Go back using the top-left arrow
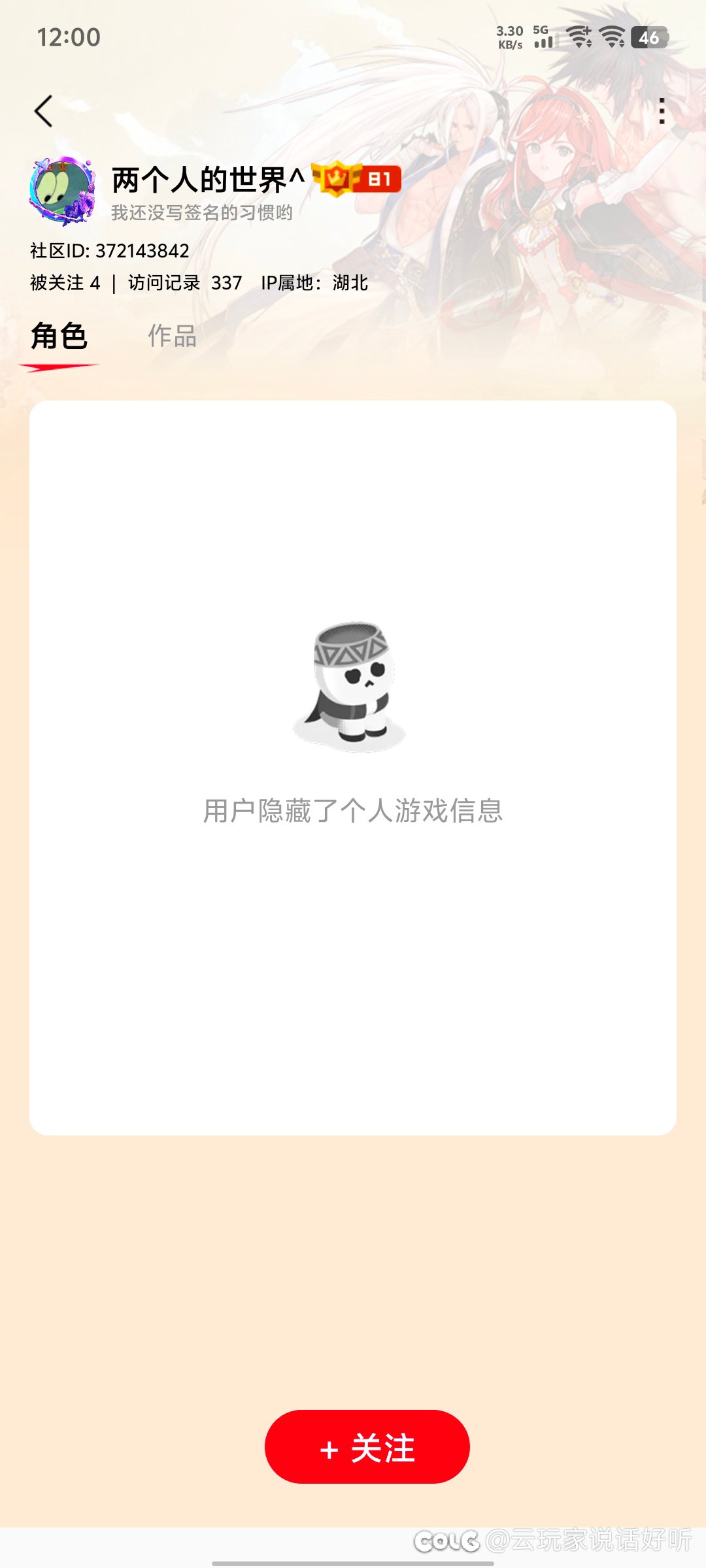706x1568 pixels. (x=44, y=111)
